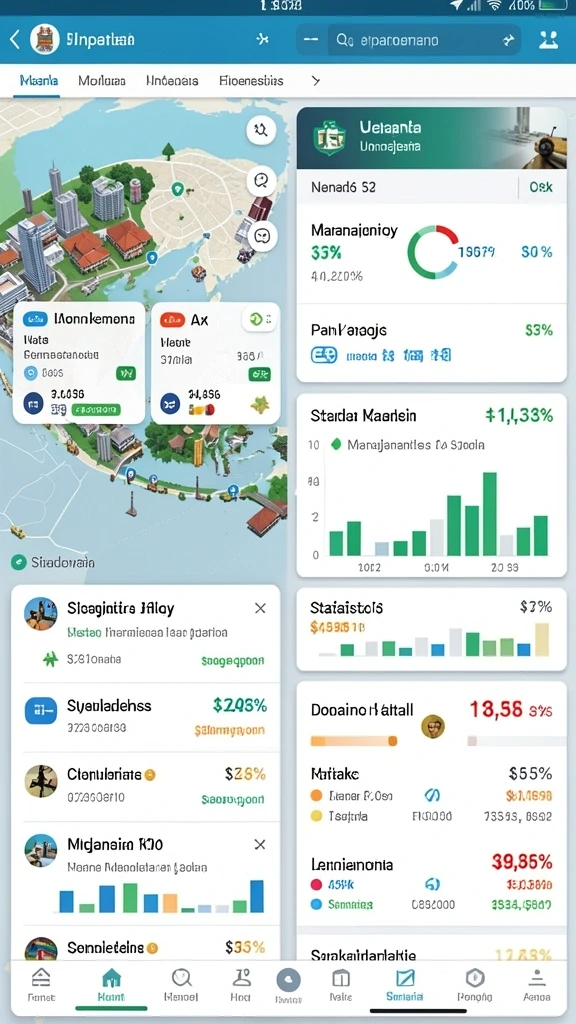Screen dimensions: 576x1024
Task: Open the Ax card on the map
Action: point(216,362)
